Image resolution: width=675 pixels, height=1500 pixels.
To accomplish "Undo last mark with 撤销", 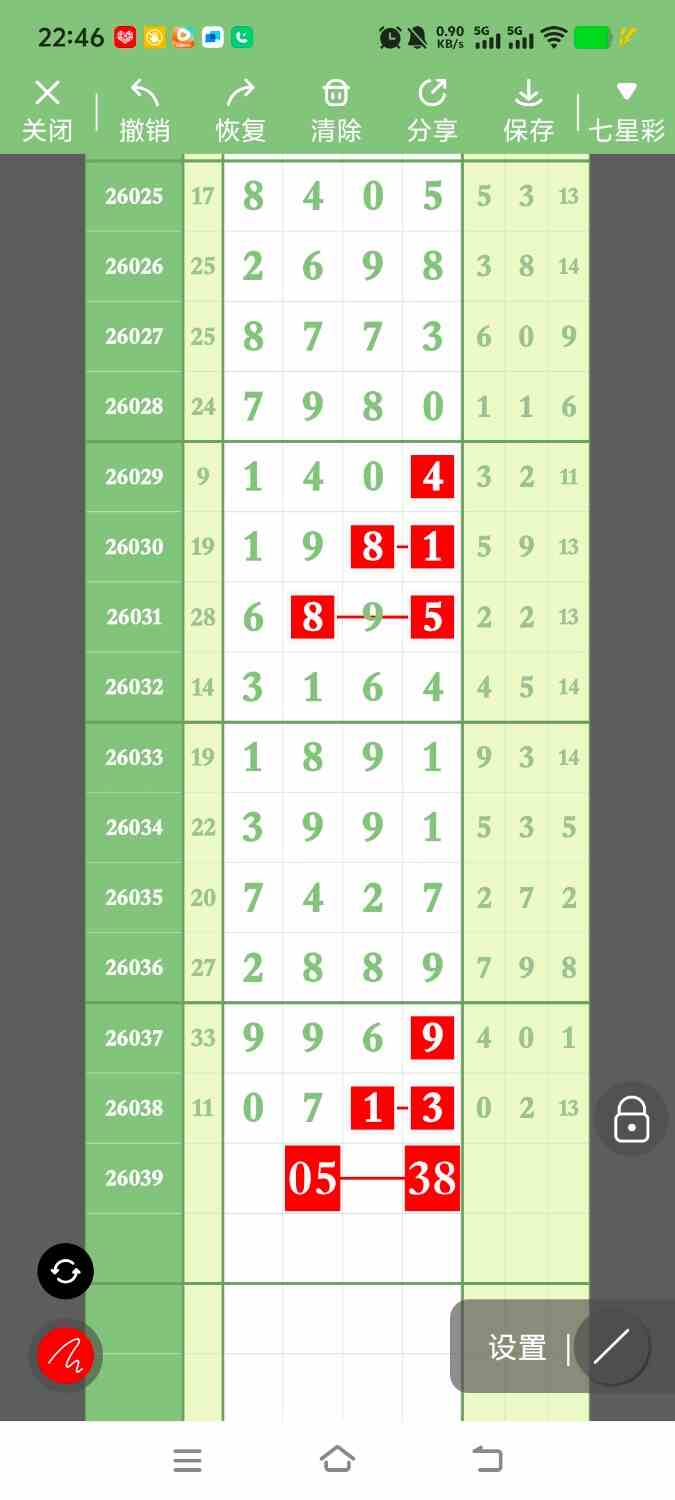I will pyautogui.click(x=145, y=111).
